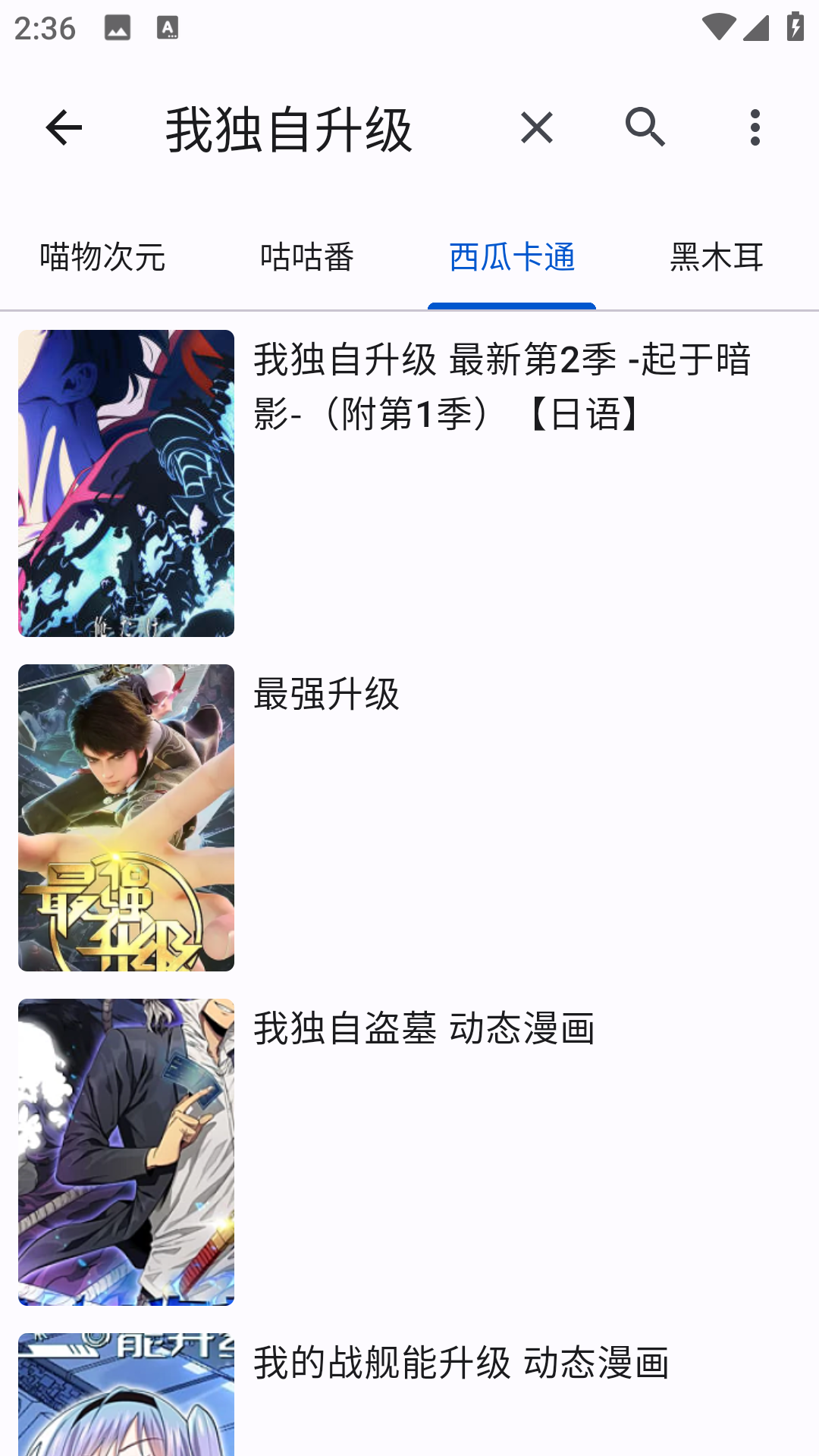Select the 西瓜卡通 tab
Viewport: 819px width, 1456px height.
[512, 258]
